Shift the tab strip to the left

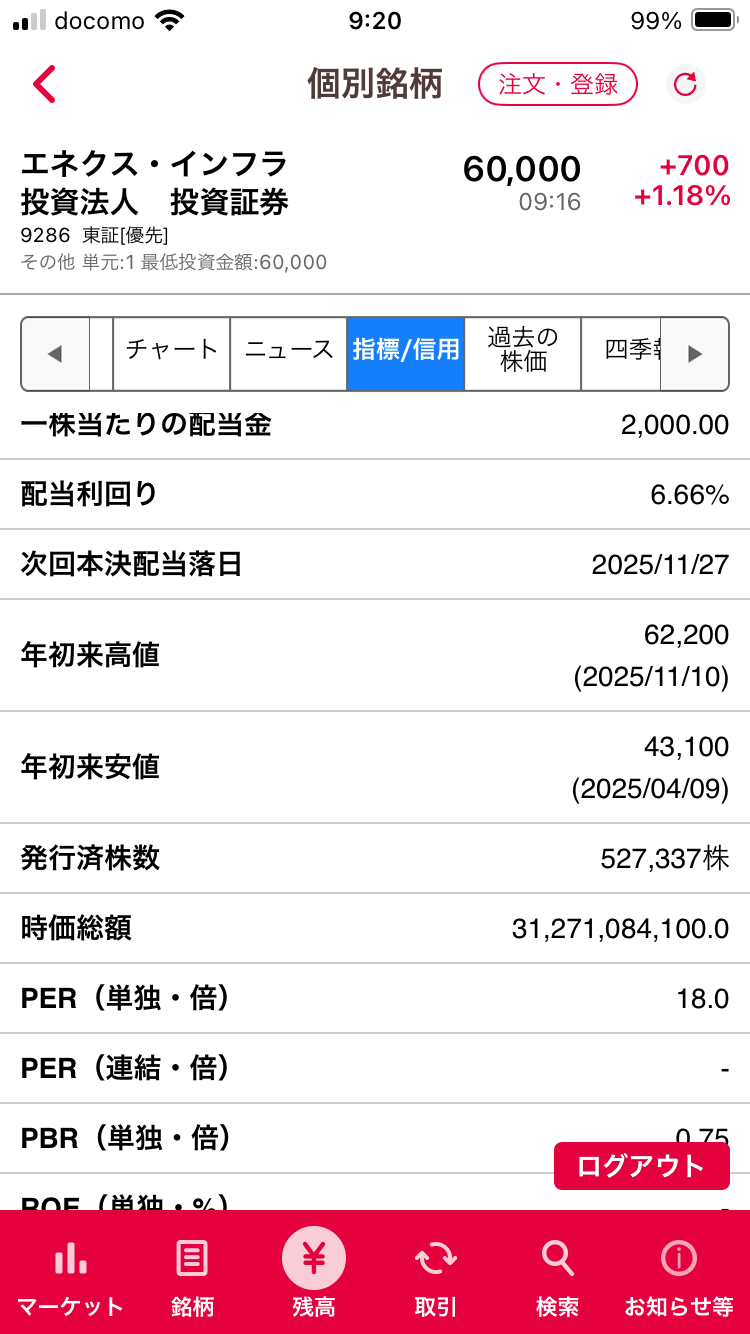tap(55, 354)
